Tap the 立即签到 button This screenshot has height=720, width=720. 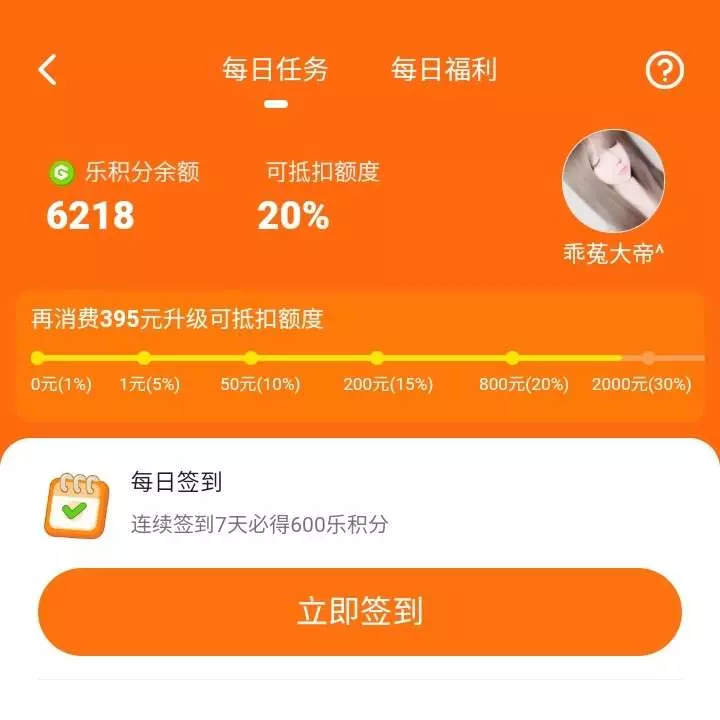(x=360, y=611)
